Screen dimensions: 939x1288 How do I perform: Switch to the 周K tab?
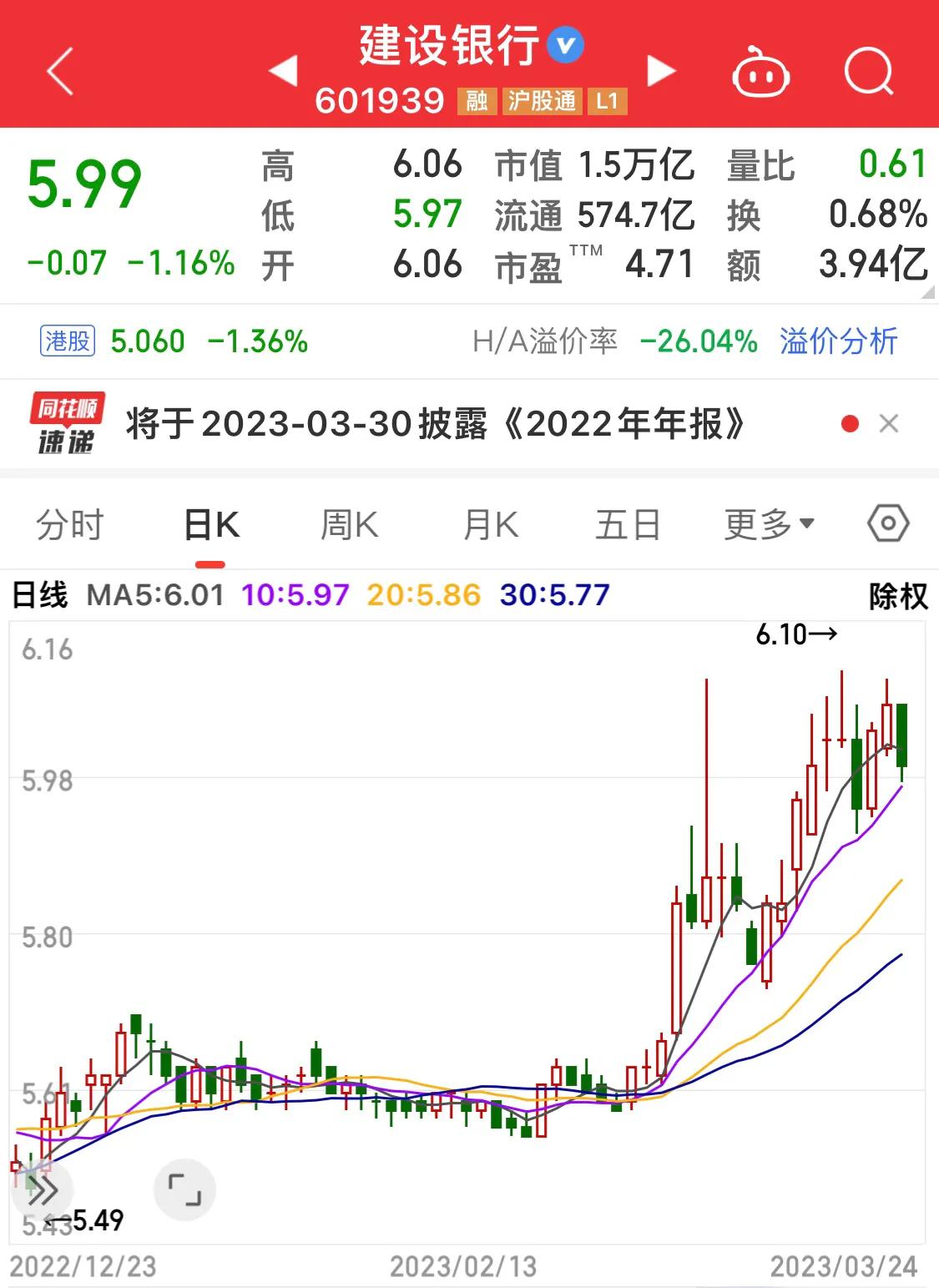349,523
